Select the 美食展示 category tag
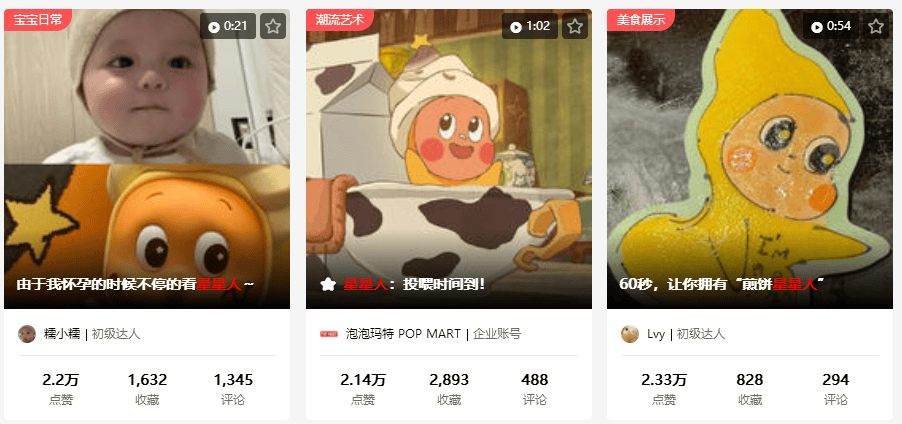Screen dimensions: 902x424 click(x=640, y=19)
